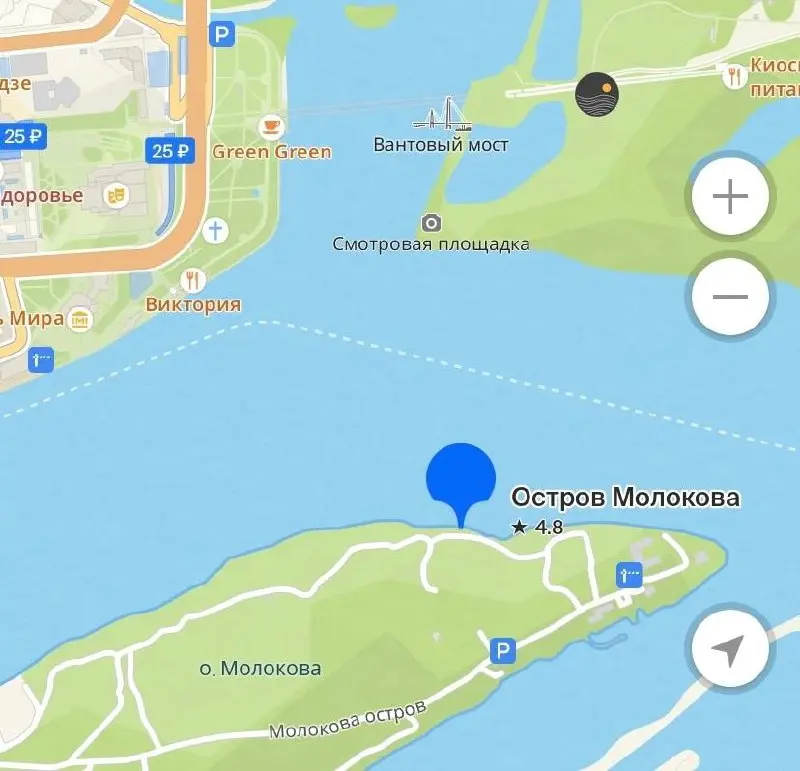Image resolution: width=800 pixels, height=771 pixels.
Task: Tap the 25 ₽ parking marker by Green Green
Action: [x=169, y=151]
